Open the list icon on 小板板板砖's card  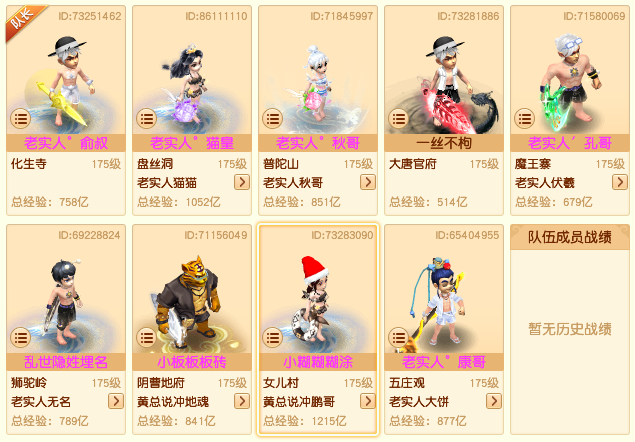[x=146, y=337]
